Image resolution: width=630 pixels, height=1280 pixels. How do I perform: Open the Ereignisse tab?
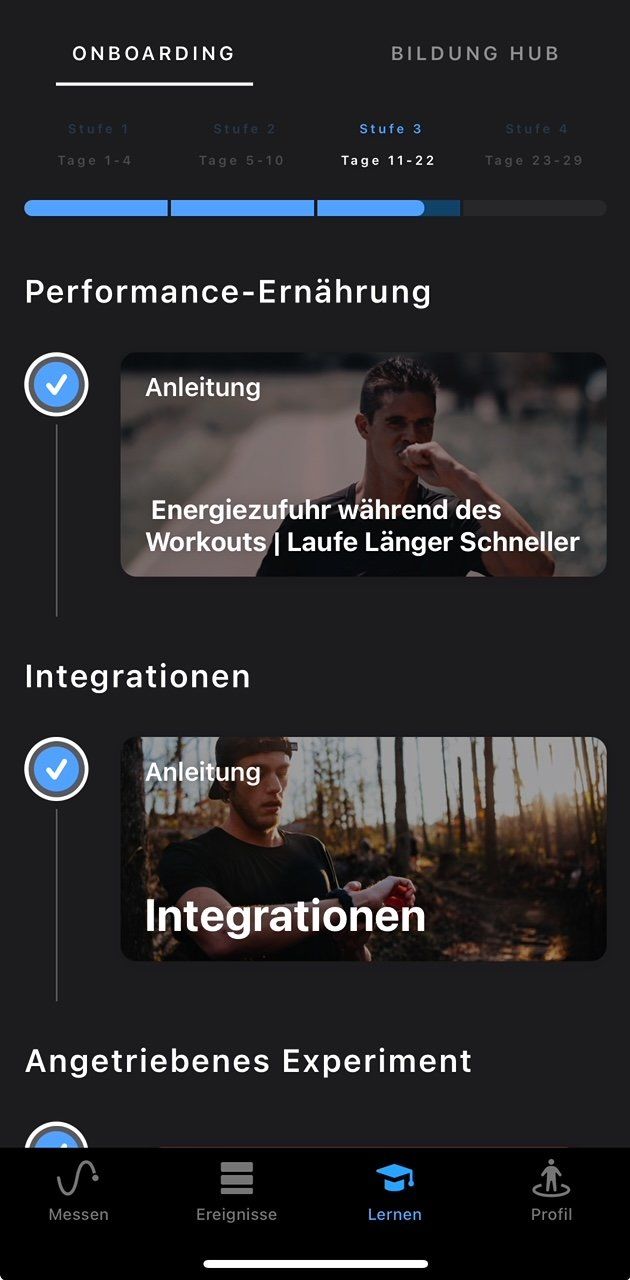pyautogui.click(x=236, y=1192)
